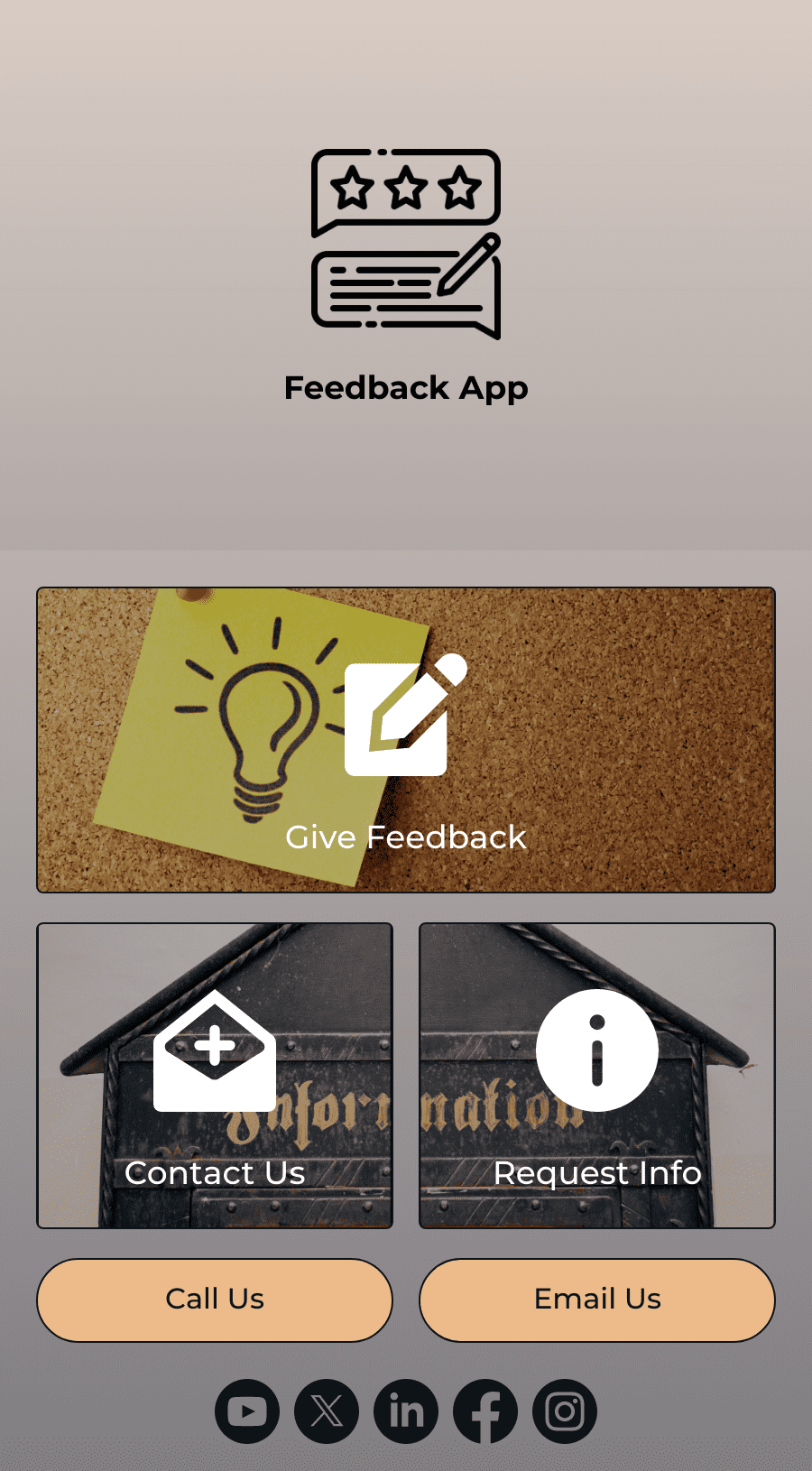
Task: Click the corkboard image on Give Feedback card
Action: [x=632, y=740]
